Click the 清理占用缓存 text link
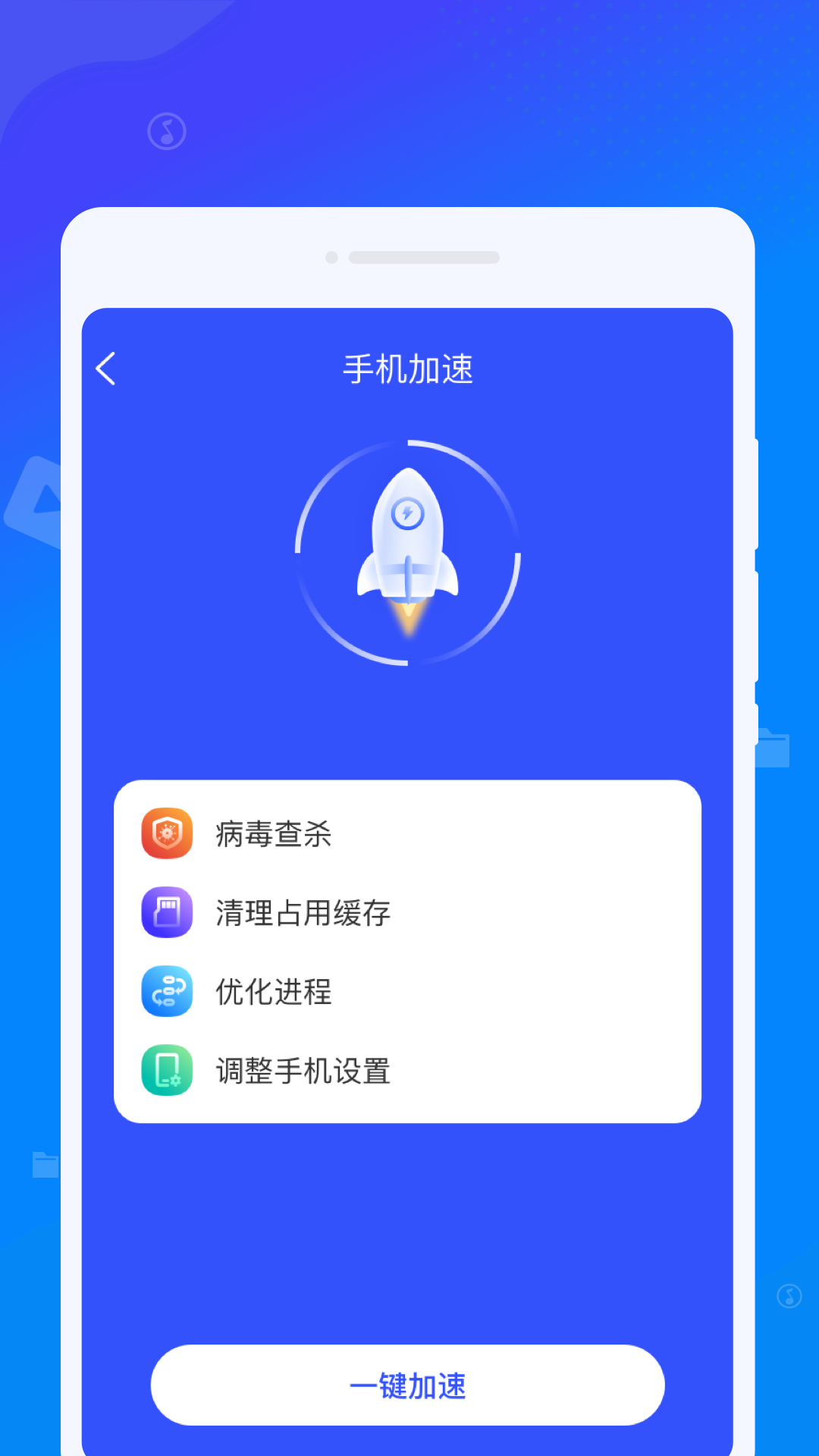 [302, 912]
